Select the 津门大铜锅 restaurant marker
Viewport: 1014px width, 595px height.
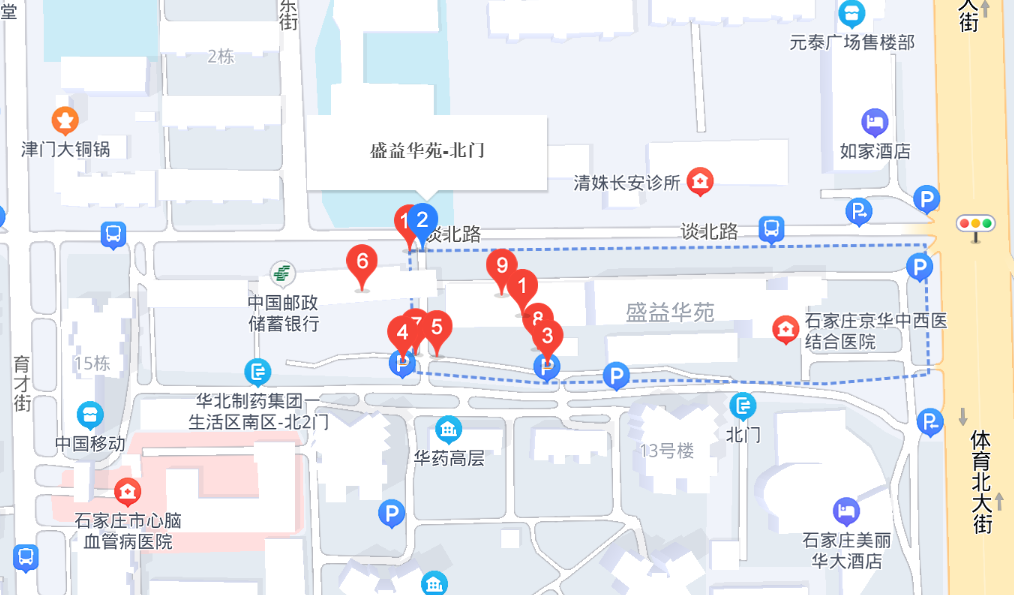pyautogui.click(x=66, y=121)
